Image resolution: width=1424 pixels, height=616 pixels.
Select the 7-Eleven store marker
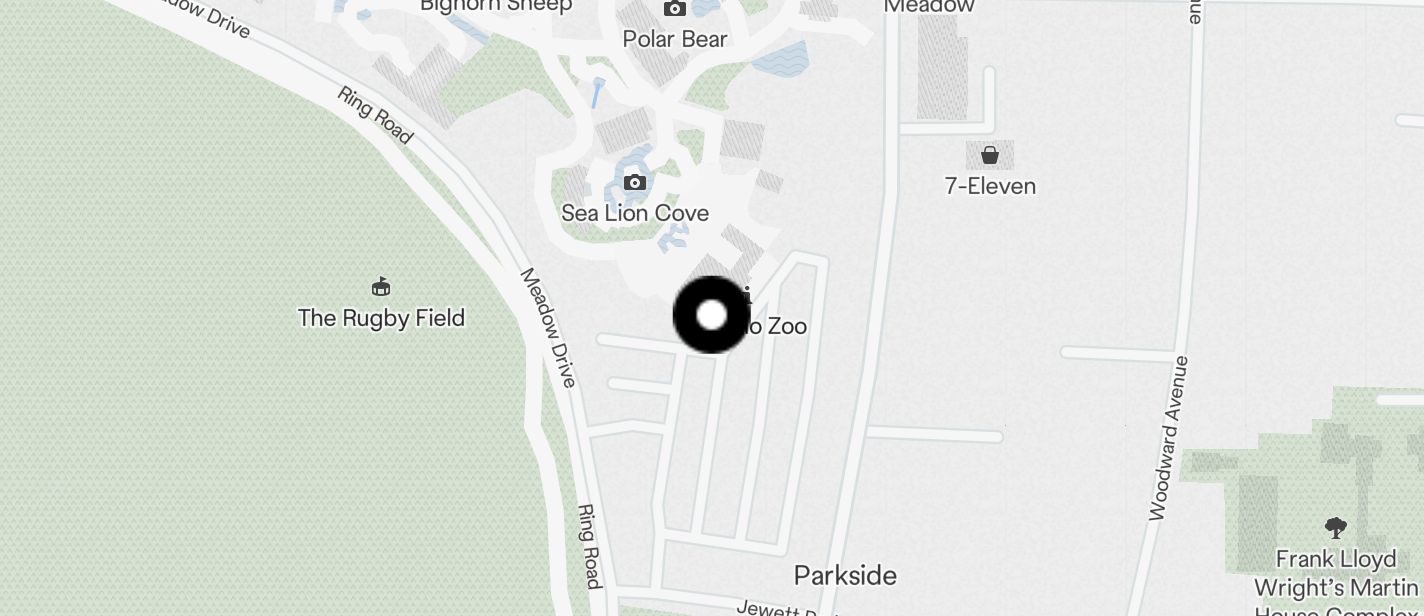pyautogui.click(x=989, y=156)
